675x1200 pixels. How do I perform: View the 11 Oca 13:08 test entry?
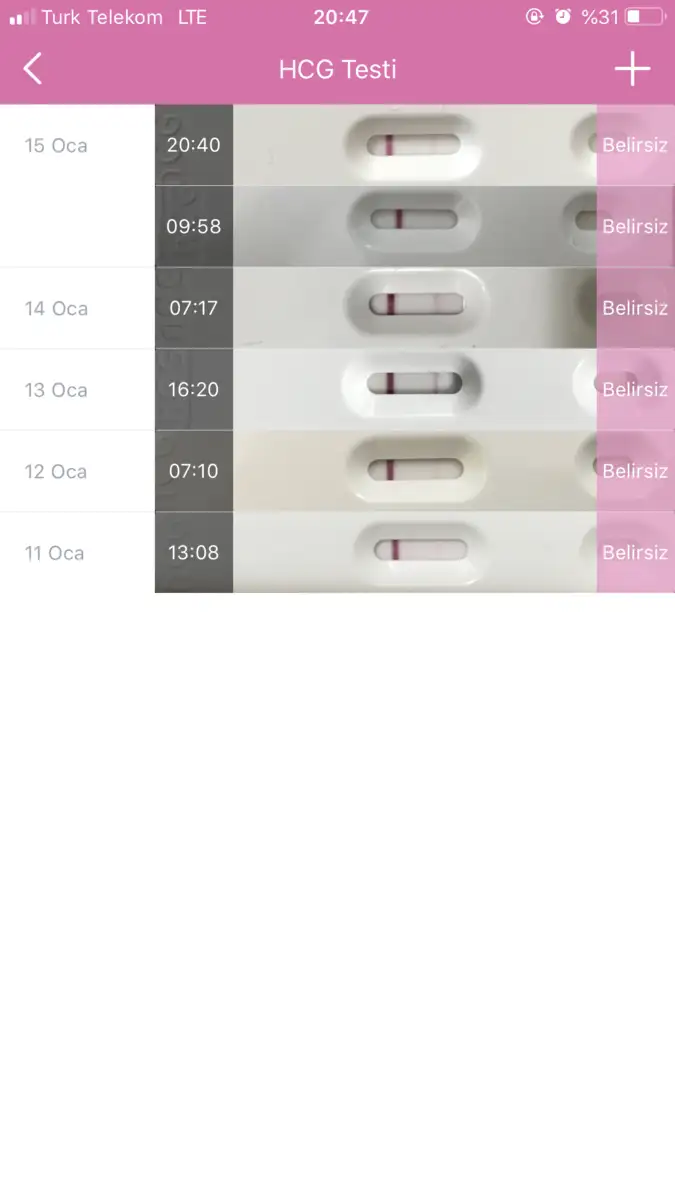click(414, 553)
